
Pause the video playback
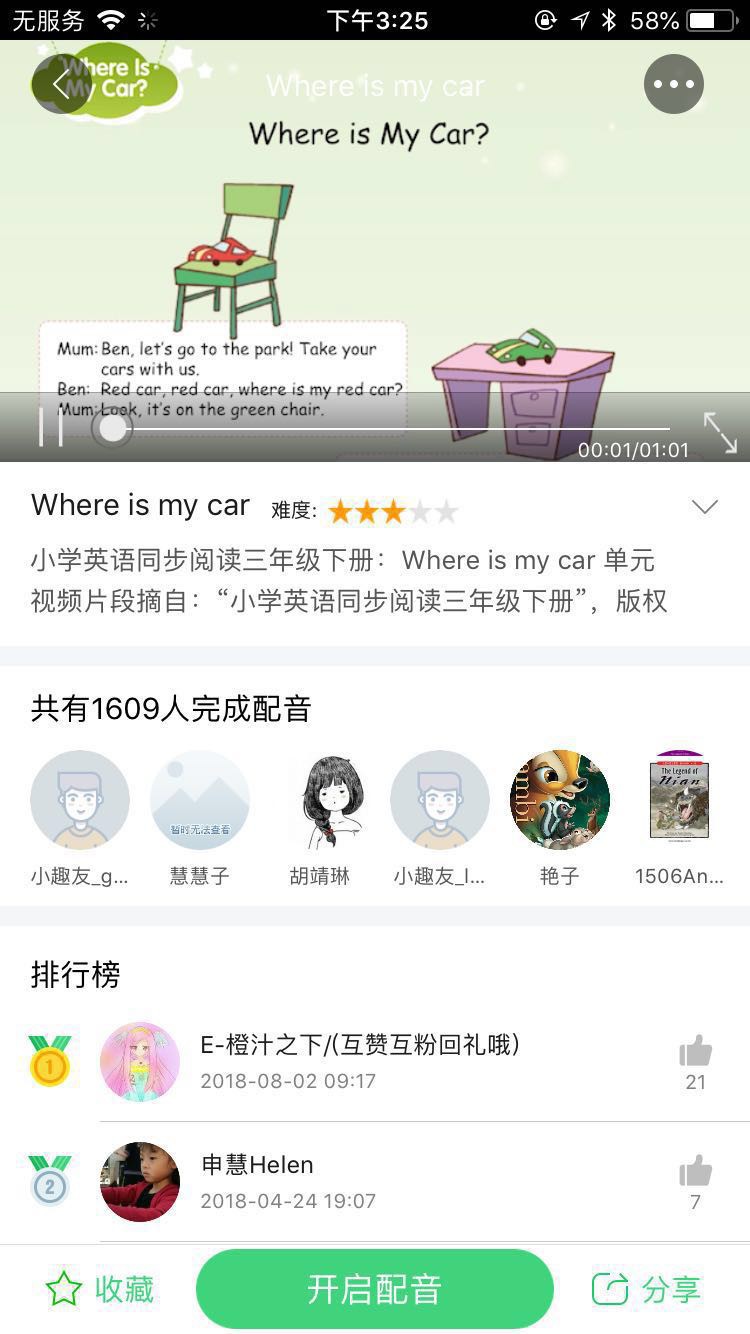[50, 428]
